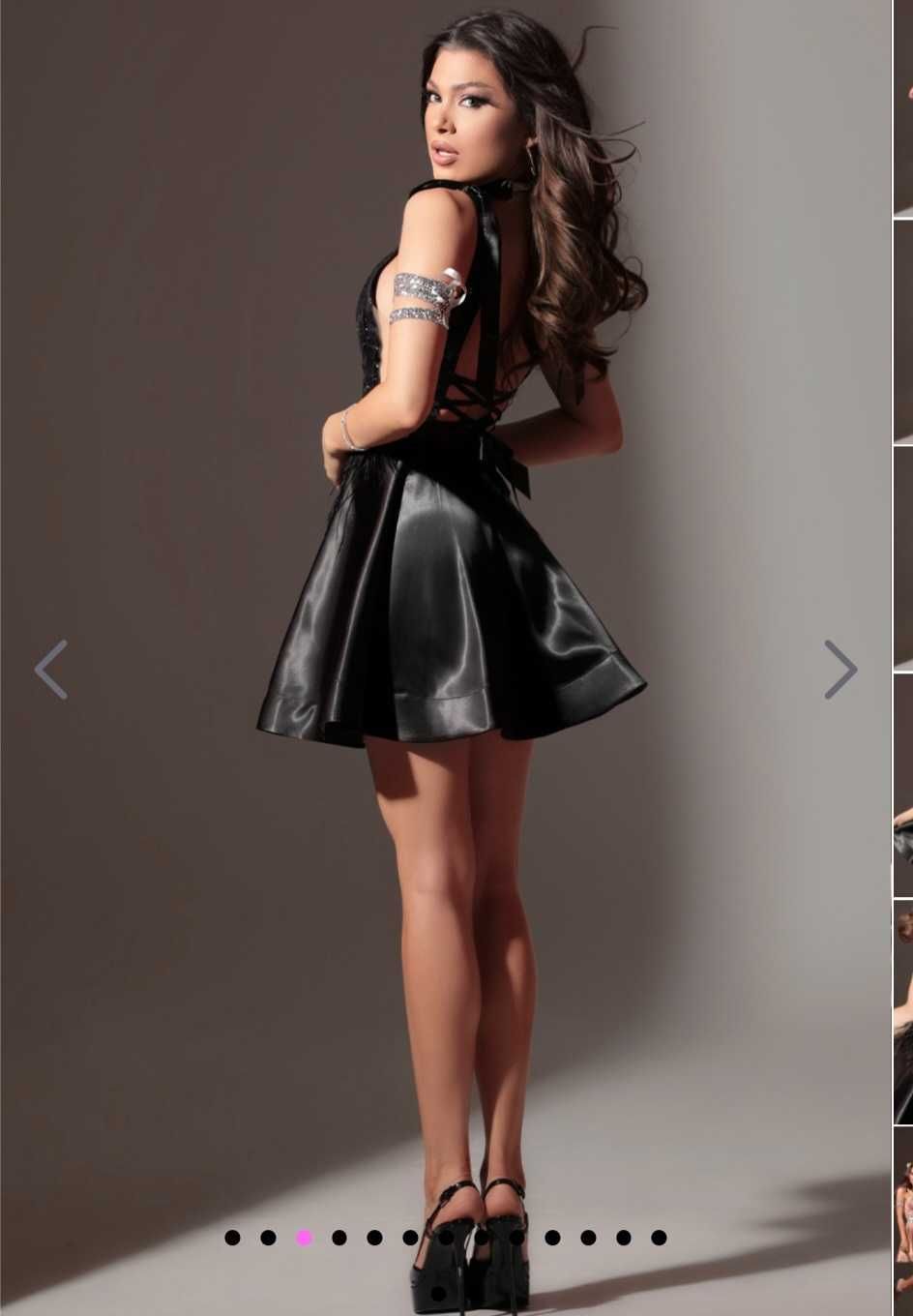The height and width of the screenshot is (1316, 913).
Task: Open the topmost thumbnail in the side strip
Action: coord(903,106)
